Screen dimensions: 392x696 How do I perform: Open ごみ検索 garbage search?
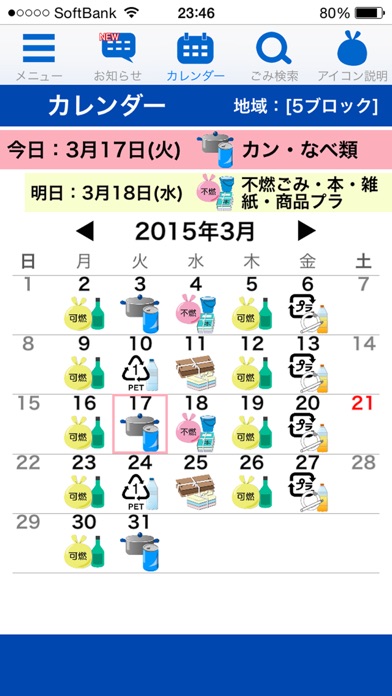tap(274, 55)
